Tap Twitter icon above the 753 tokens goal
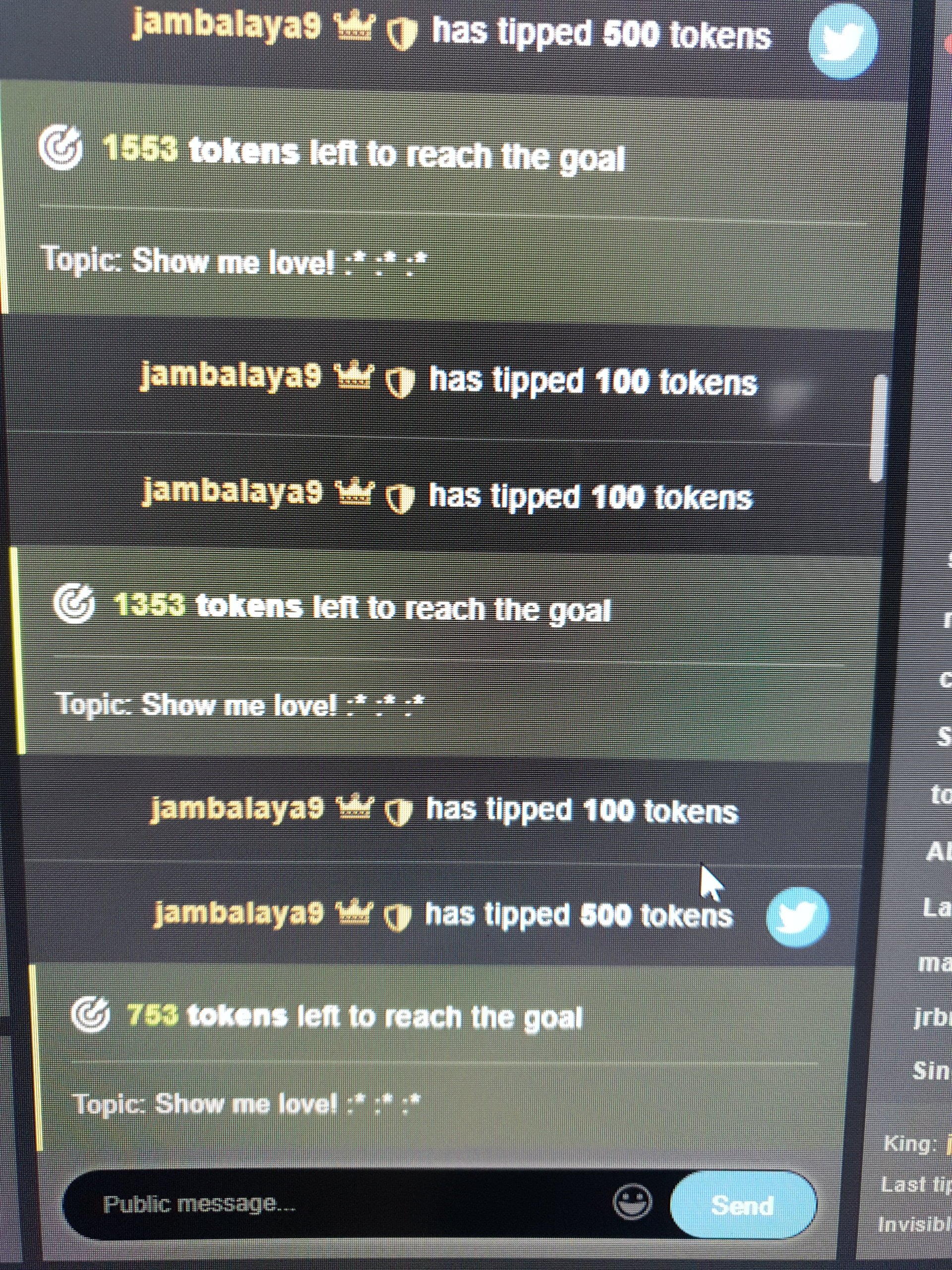Screen dimensions: 952x1270 click(798, 917)
